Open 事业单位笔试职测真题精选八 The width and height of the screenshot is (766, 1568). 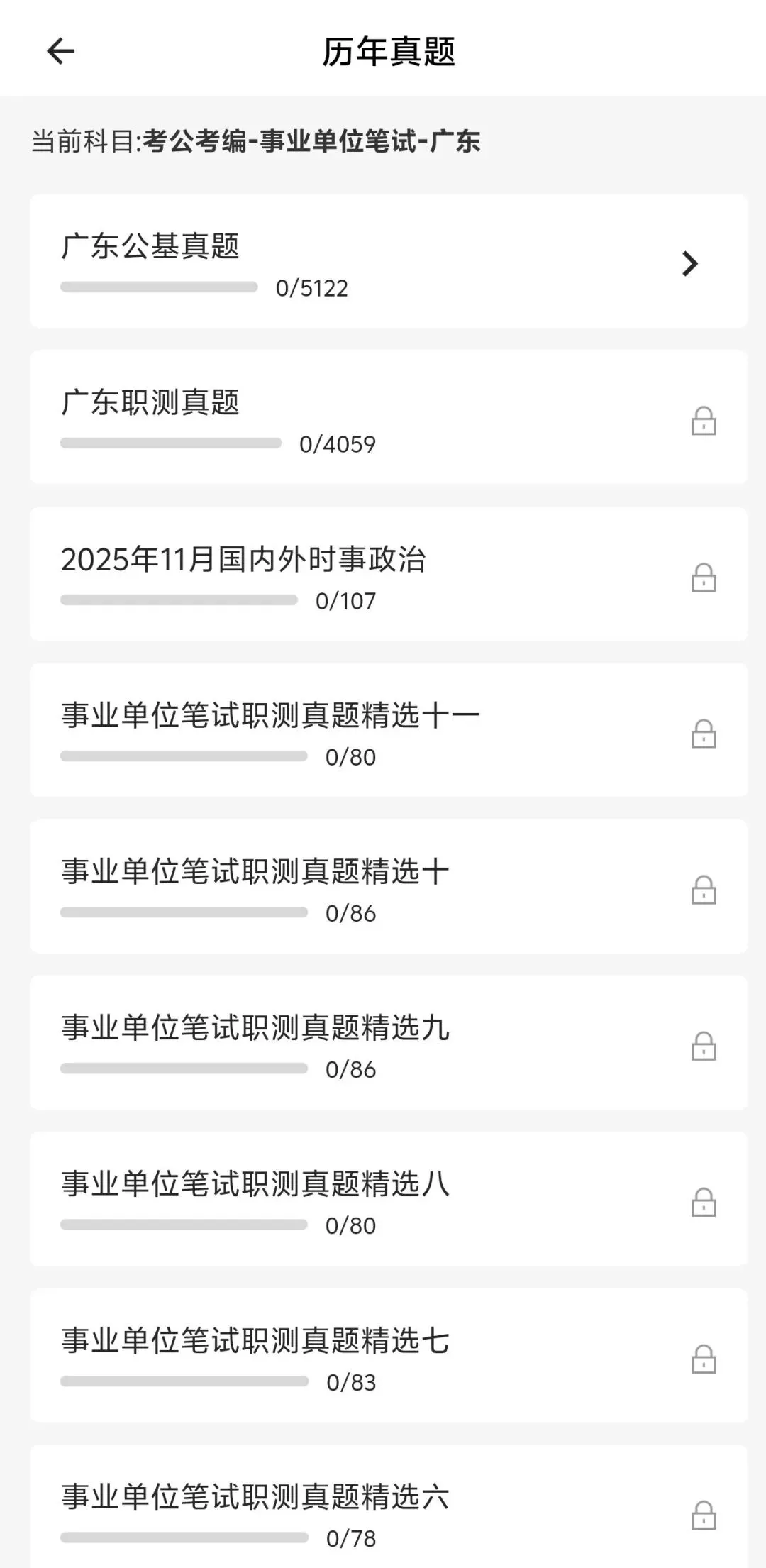click(389, 1199)
